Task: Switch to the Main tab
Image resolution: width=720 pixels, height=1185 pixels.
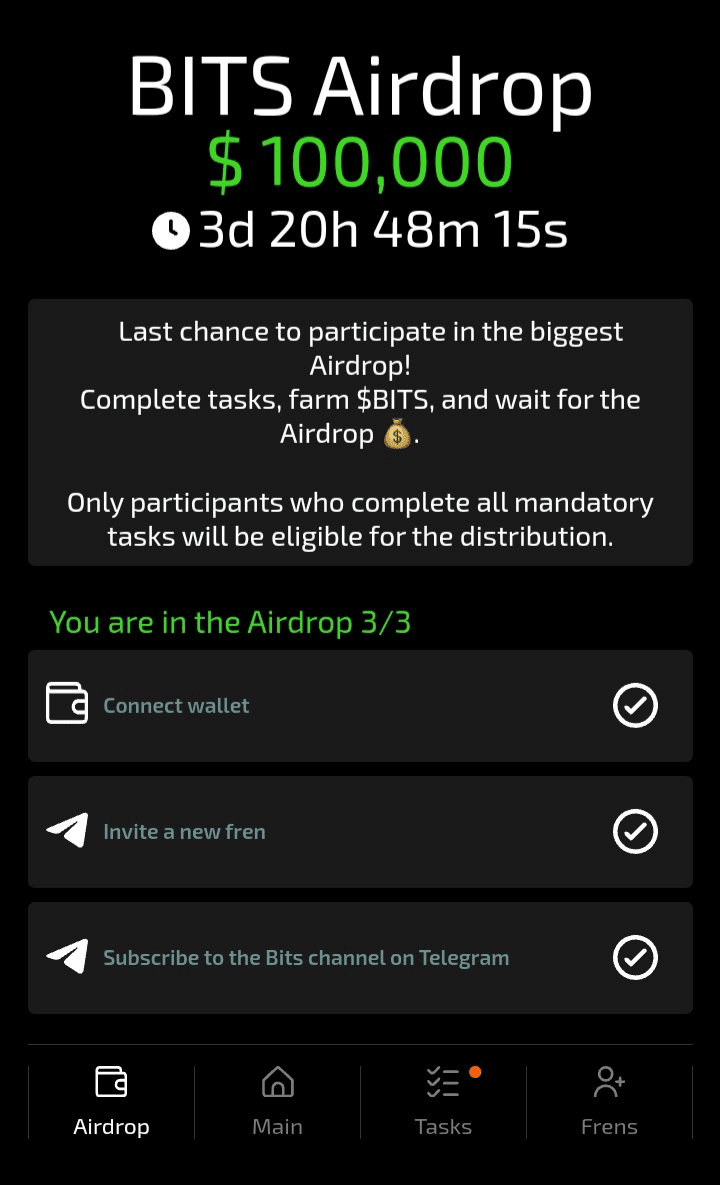Action: [277, 1102]
